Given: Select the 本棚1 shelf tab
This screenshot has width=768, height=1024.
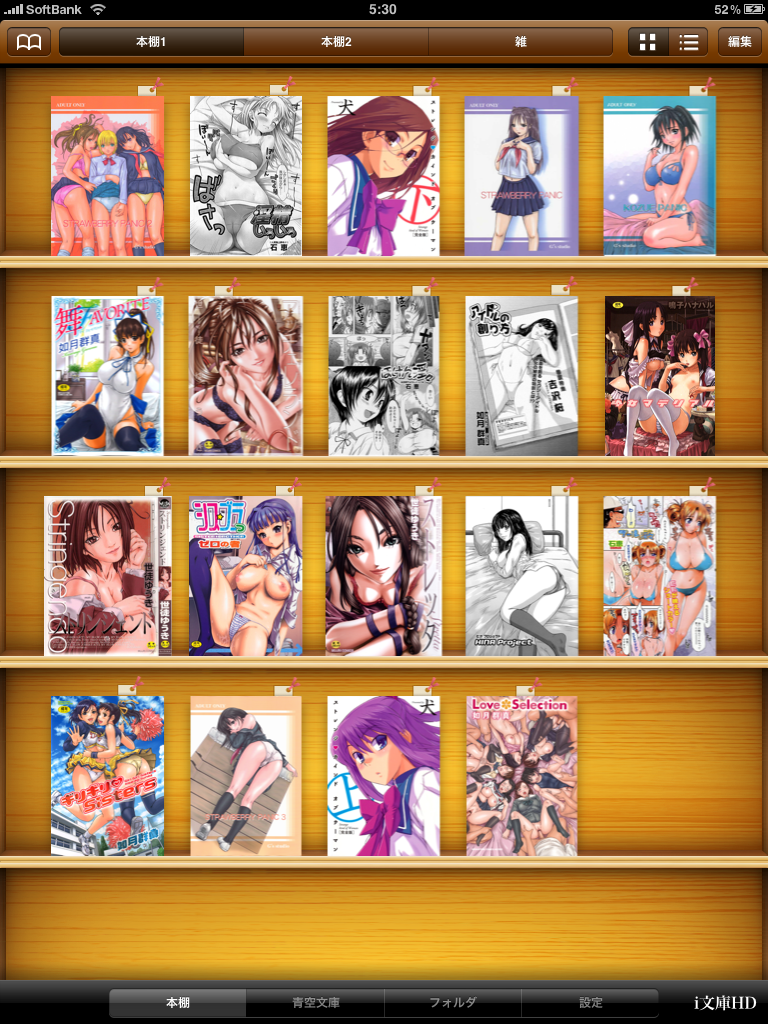Looking at the screenshot, I should tap(151, 42).
